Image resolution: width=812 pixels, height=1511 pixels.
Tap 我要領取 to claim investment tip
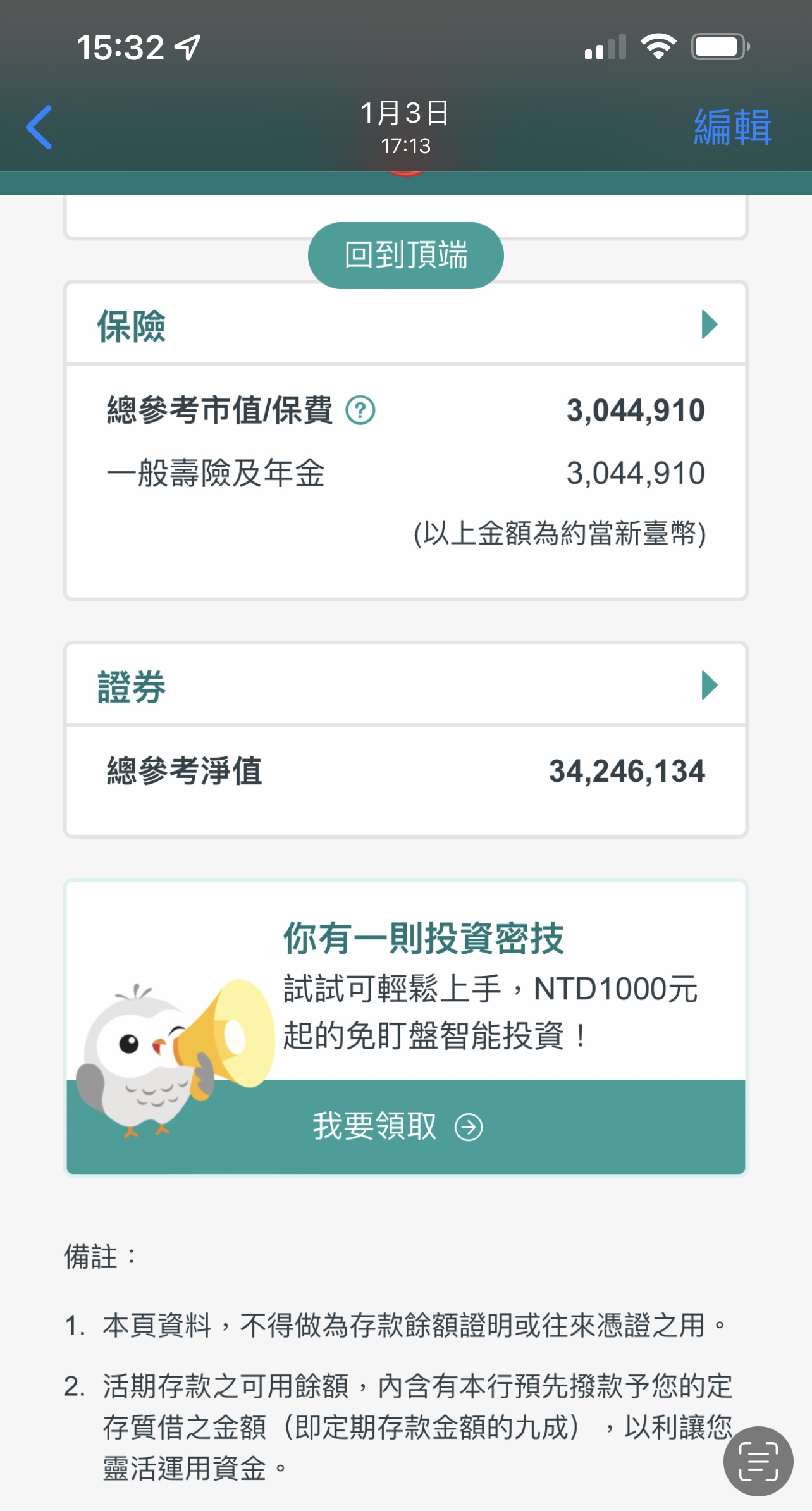(x=398, y=1126)
